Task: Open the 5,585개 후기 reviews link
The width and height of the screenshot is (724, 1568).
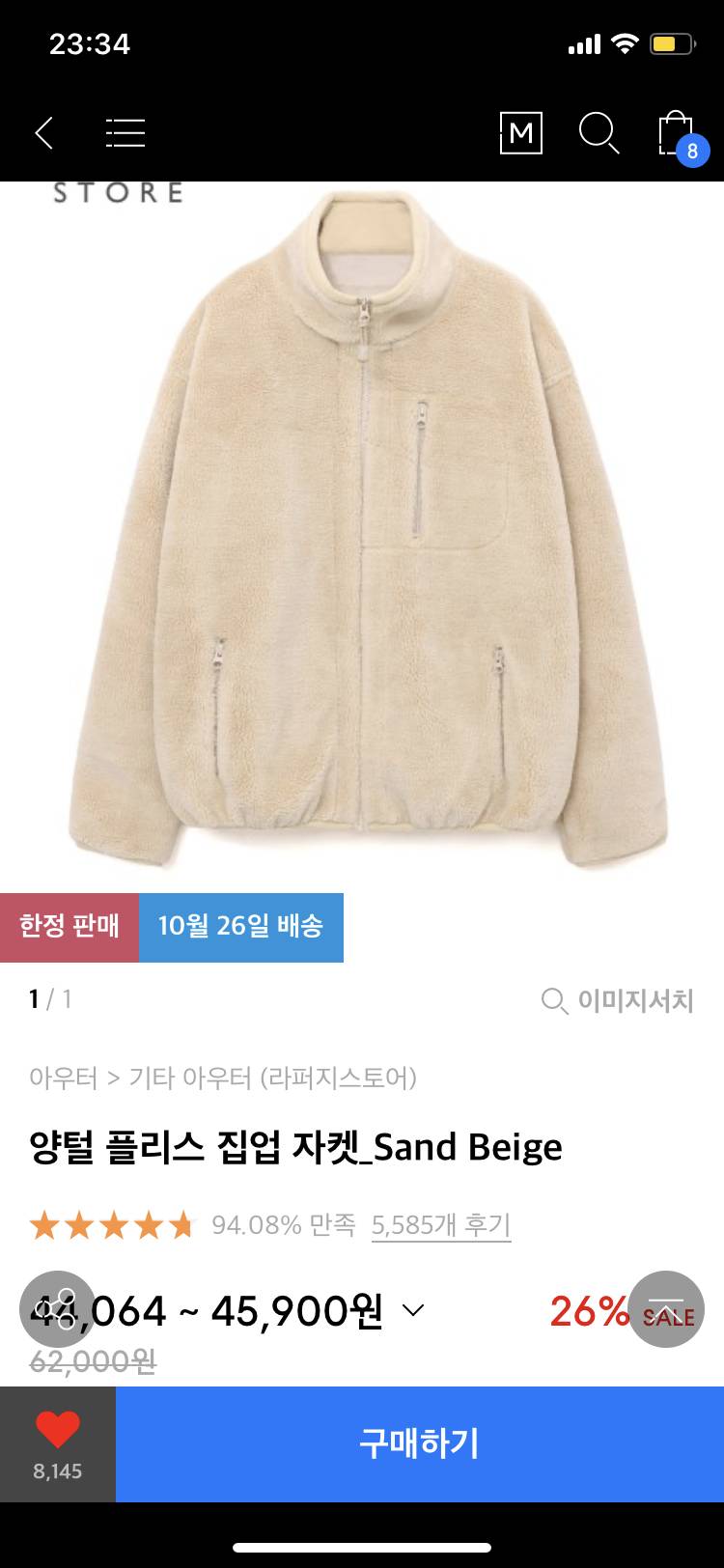Action: [x=440, y=1224]
